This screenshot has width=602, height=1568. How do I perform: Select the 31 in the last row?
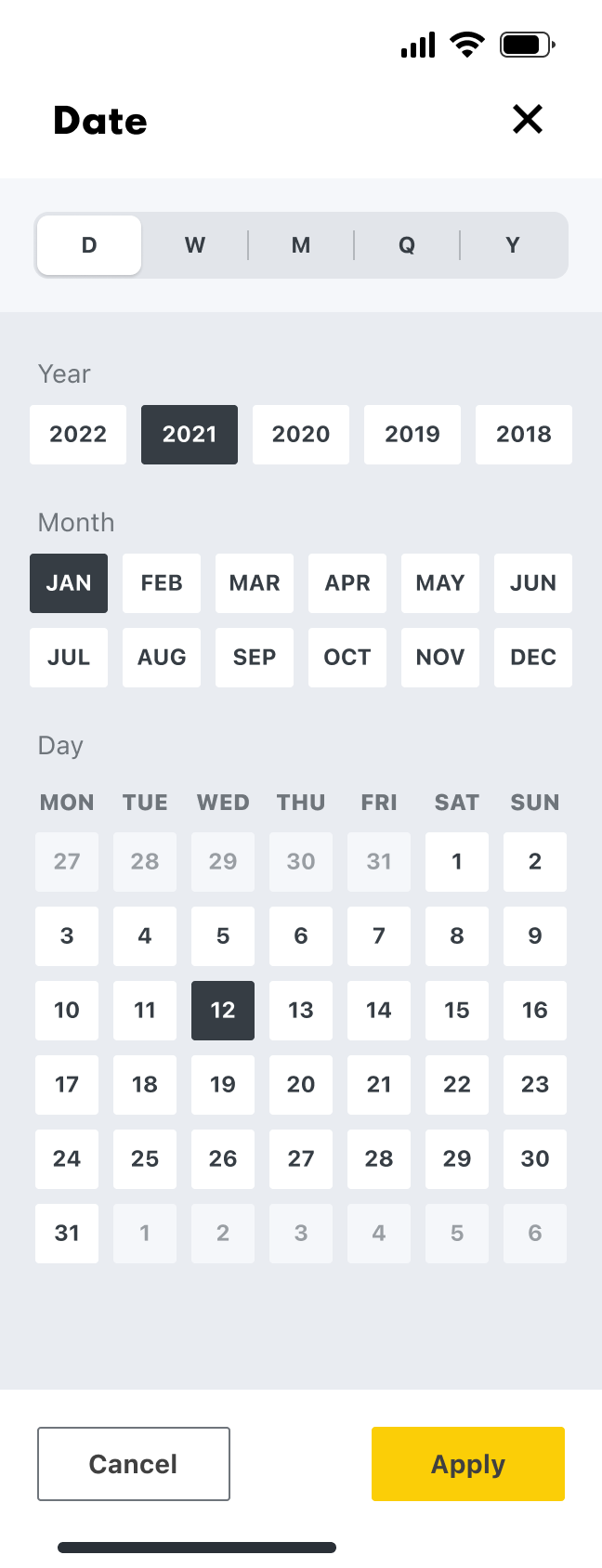(67, 1233)
